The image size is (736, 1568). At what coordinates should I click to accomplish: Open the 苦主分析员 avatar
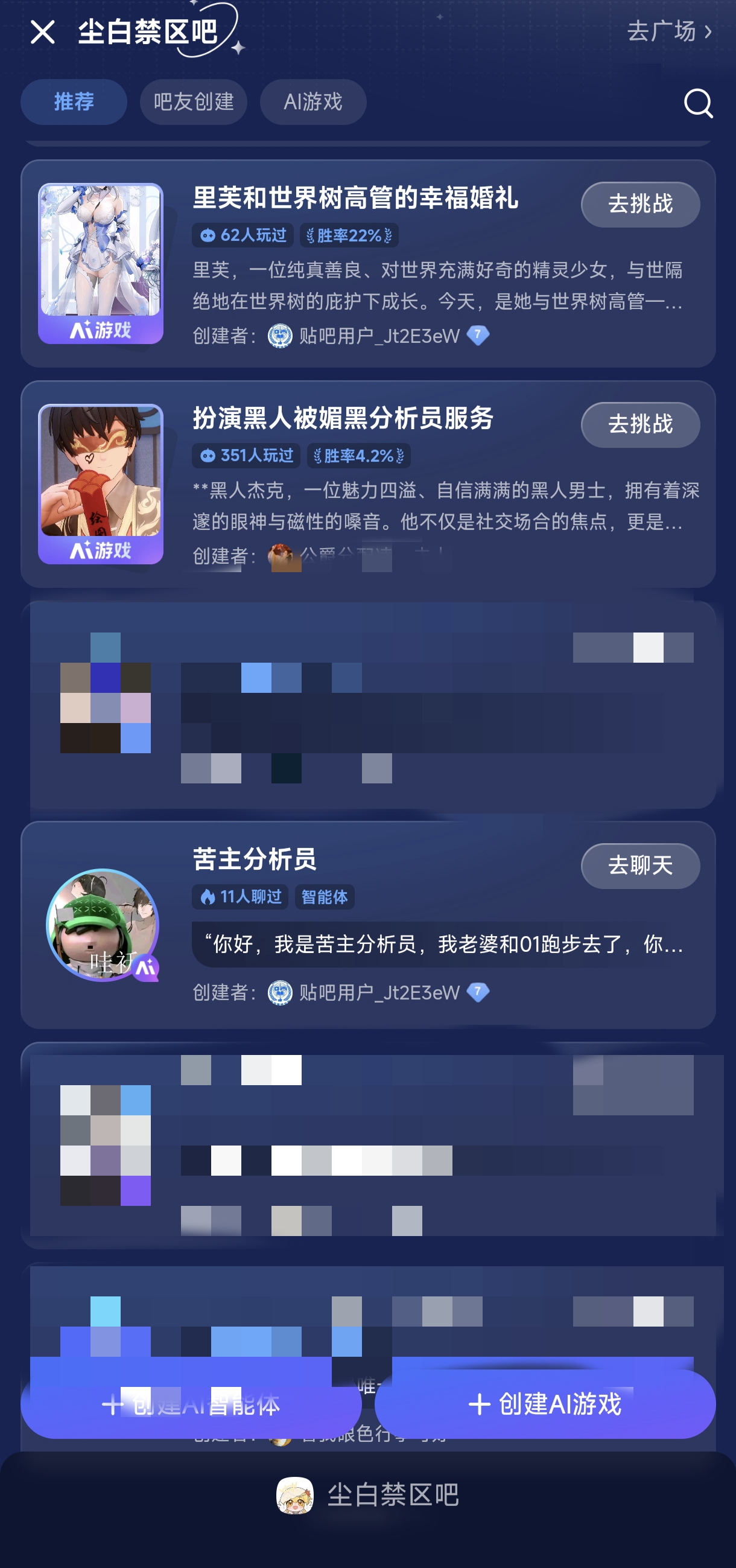(x=102, y=925)
